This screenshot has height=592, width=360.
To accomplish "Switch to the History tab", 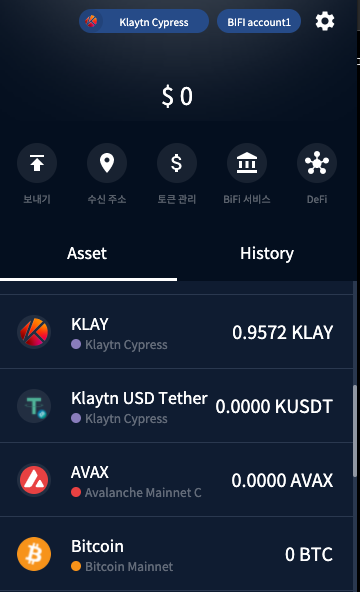I will (267, 254).
